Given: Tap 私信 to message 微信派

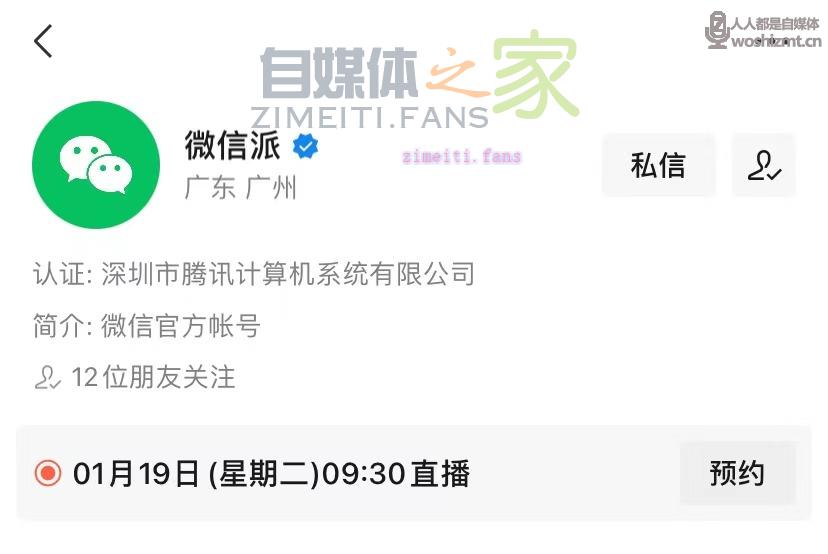Looking at the screenshot, I should [658, 165].
